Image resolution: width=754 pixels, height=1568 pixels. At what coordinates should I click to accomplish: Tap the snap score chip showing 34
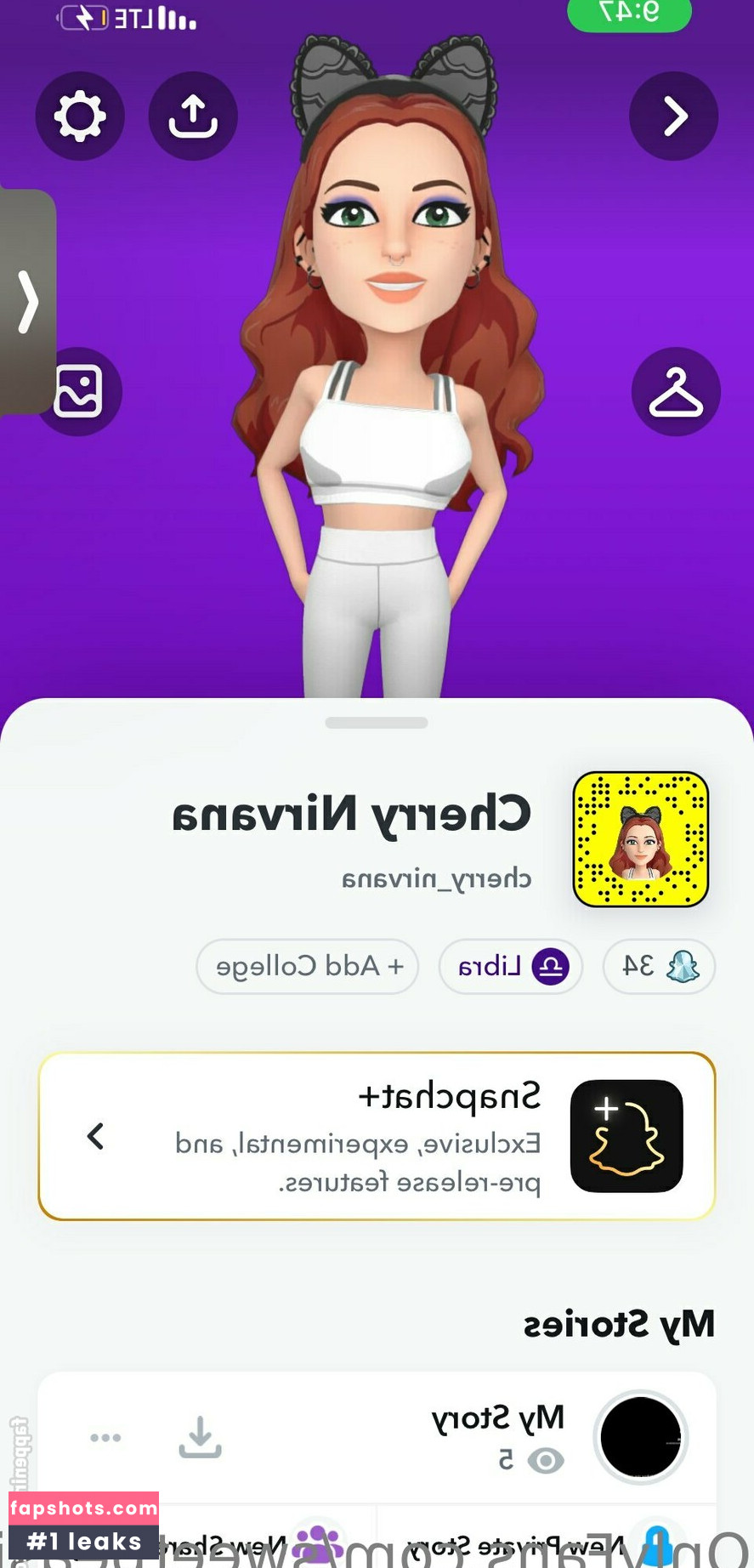click(x=659, y=967)
